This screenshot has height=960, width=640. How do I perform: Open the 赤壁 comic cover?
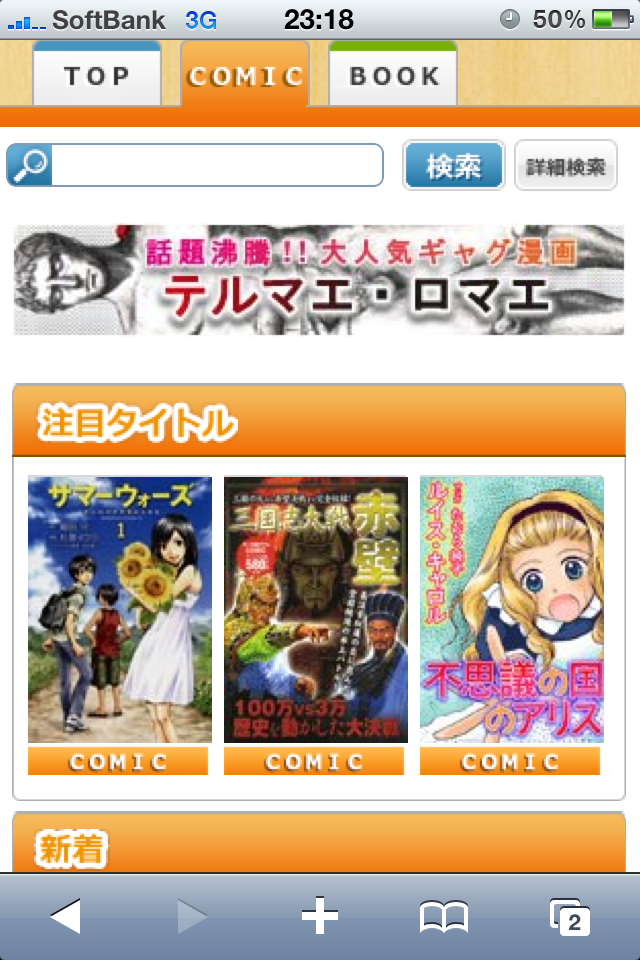tap(315, 609)
